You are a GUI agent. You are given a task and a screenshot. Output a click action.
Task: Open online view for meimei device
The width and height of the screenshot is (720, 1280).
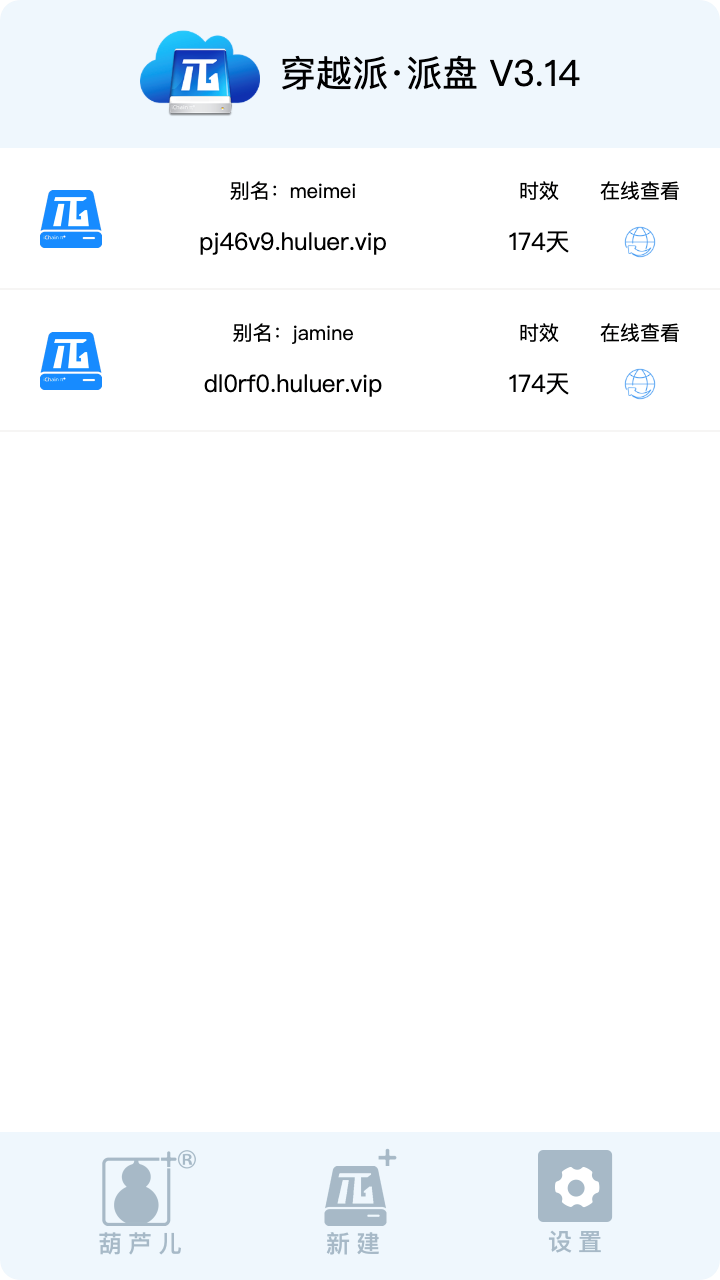(x=639, y=242)
